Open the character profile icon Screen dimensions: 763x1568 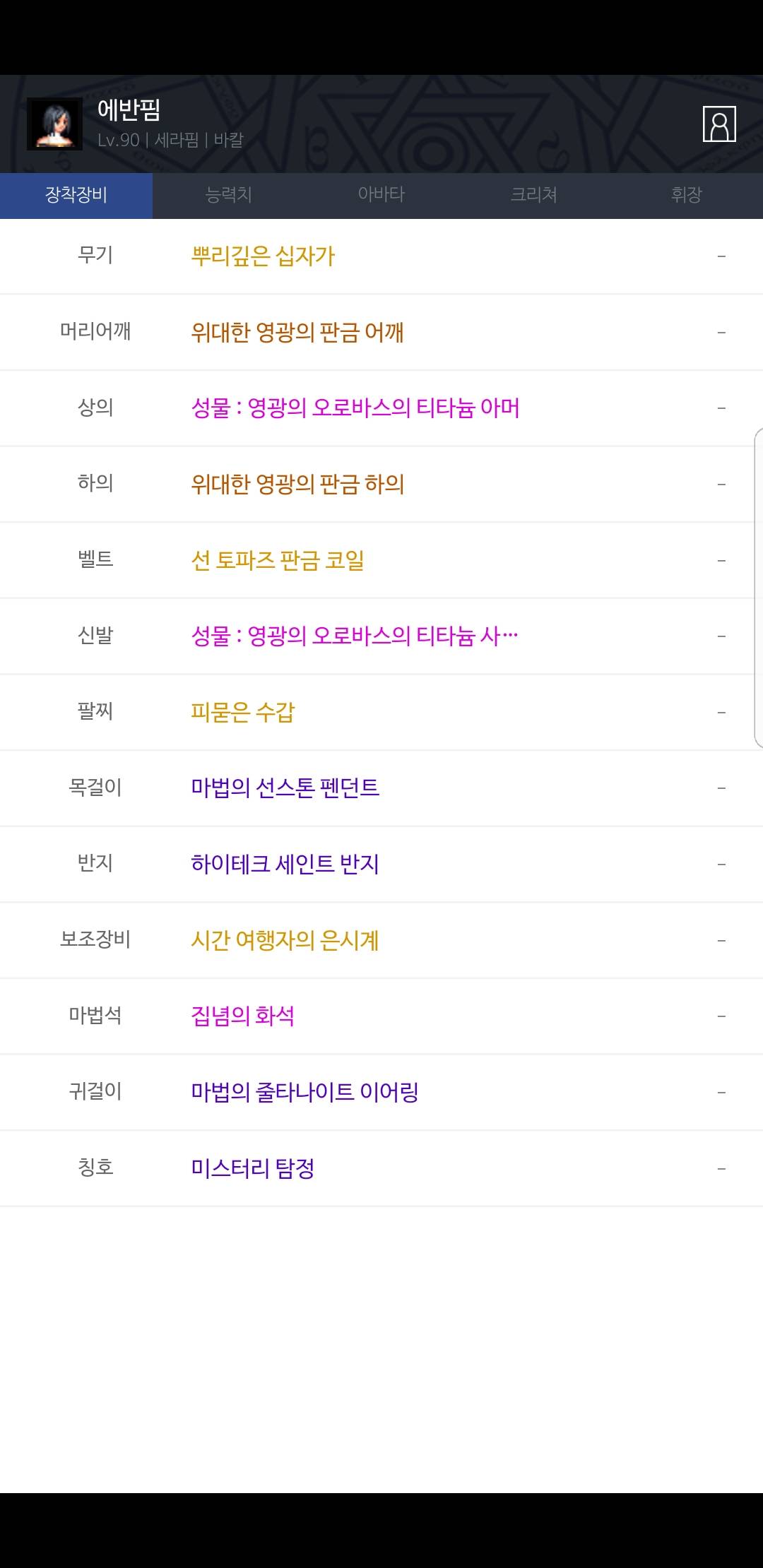(719, 124)
